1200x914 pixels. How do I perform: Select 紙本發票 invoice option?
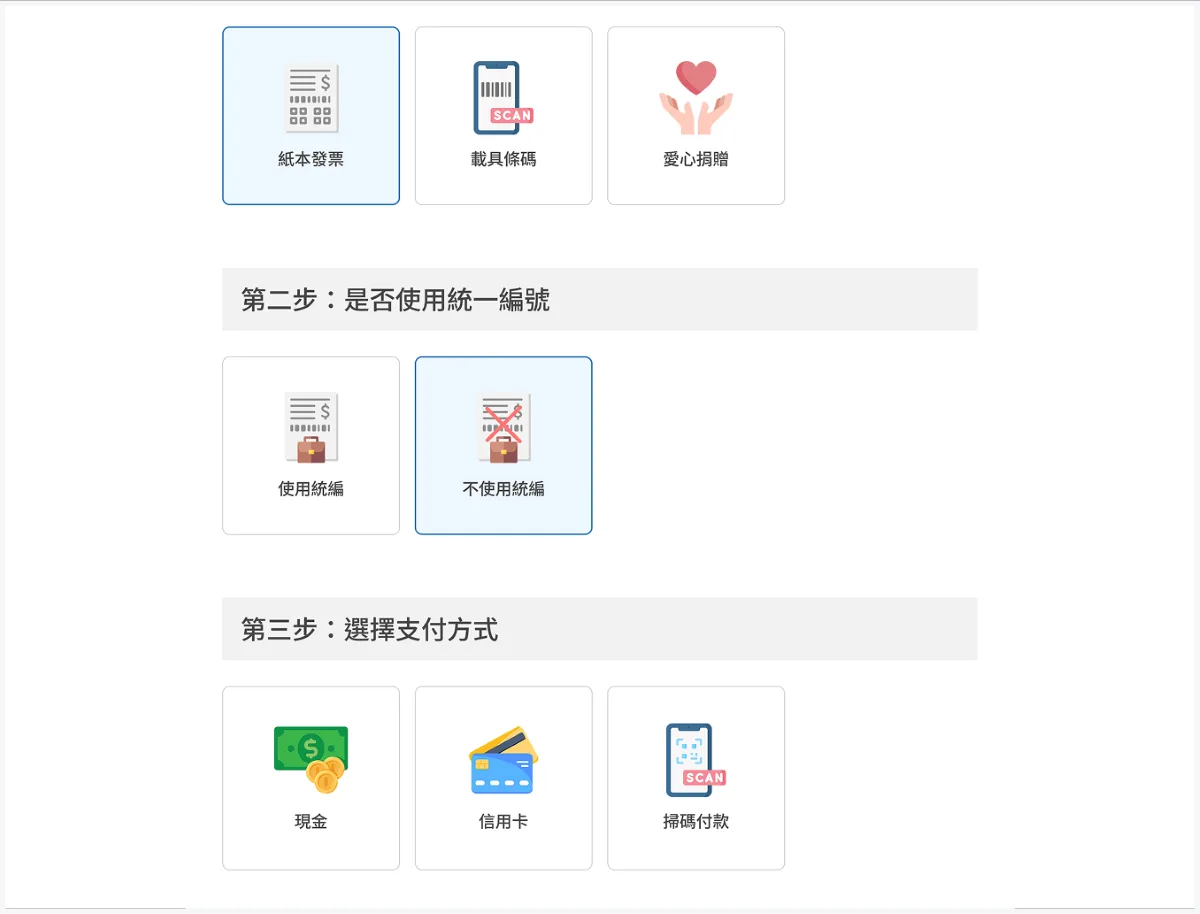pos(311,116)
